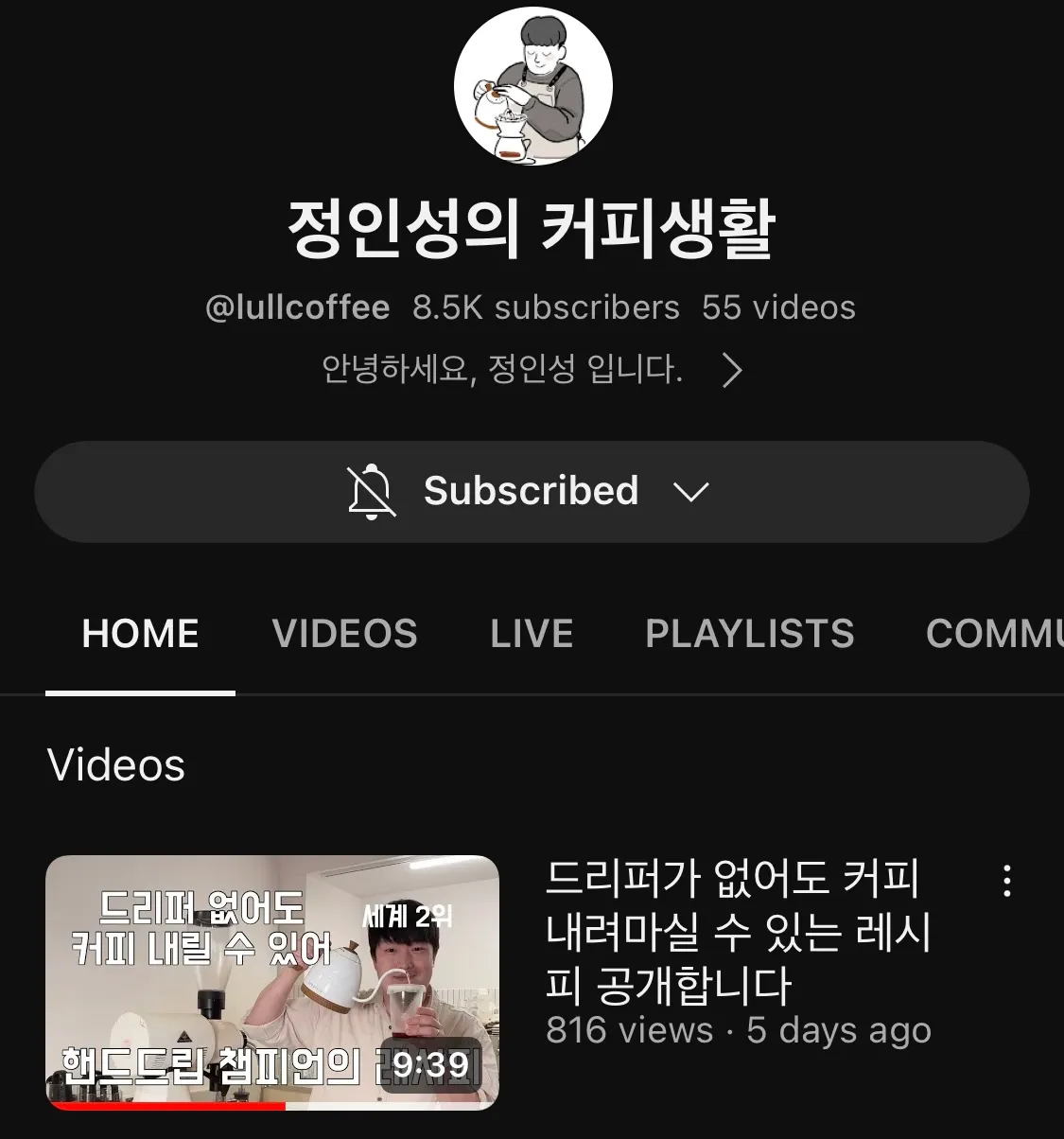Open more options for the 드리퍼가 없어도 video
This screenshot has width=1064, height=1139.
pyautogui.click(x=1006, y=881)
